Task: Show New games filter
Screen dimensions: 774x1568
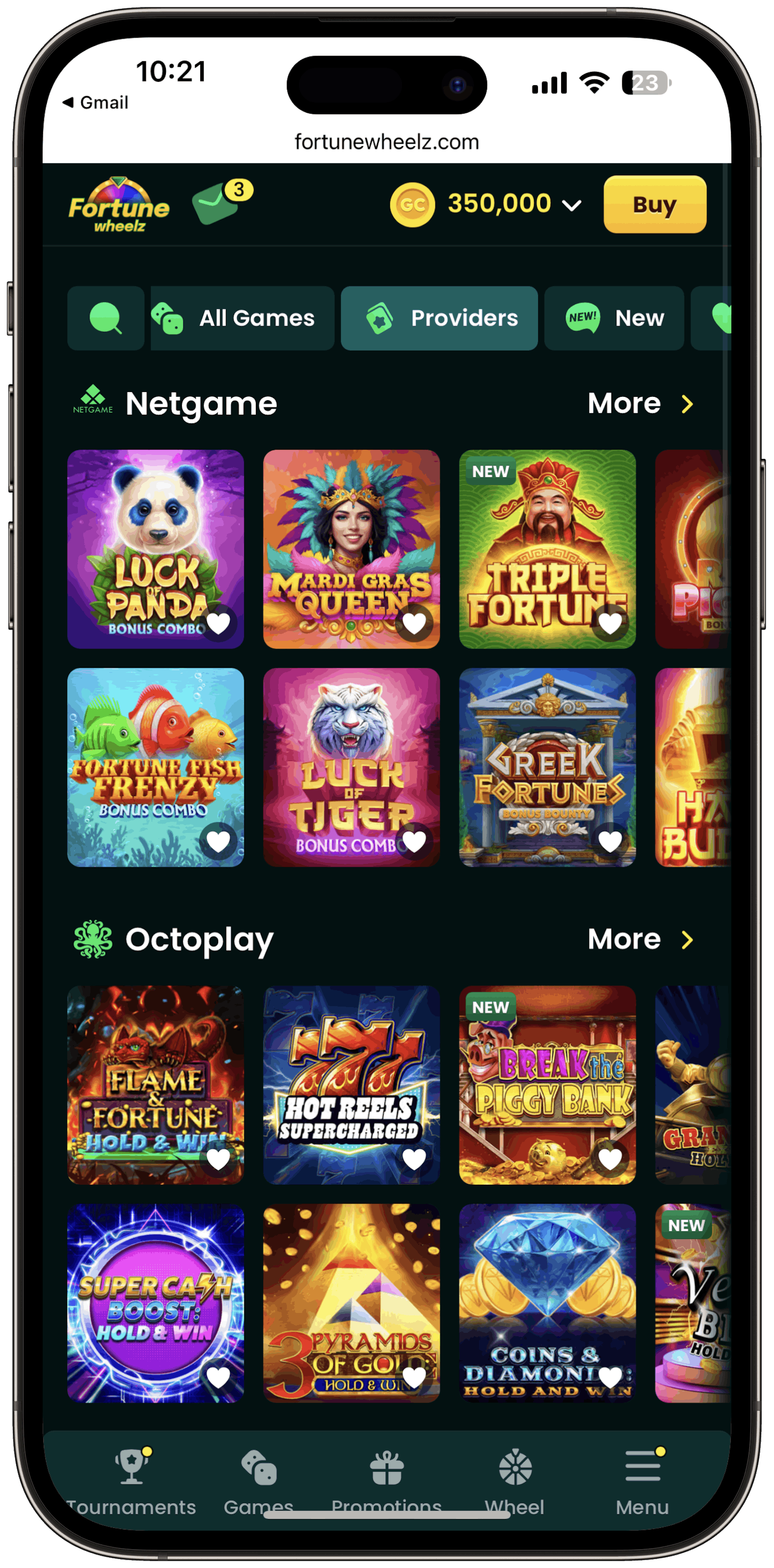Action: click(x=613, y=318)
